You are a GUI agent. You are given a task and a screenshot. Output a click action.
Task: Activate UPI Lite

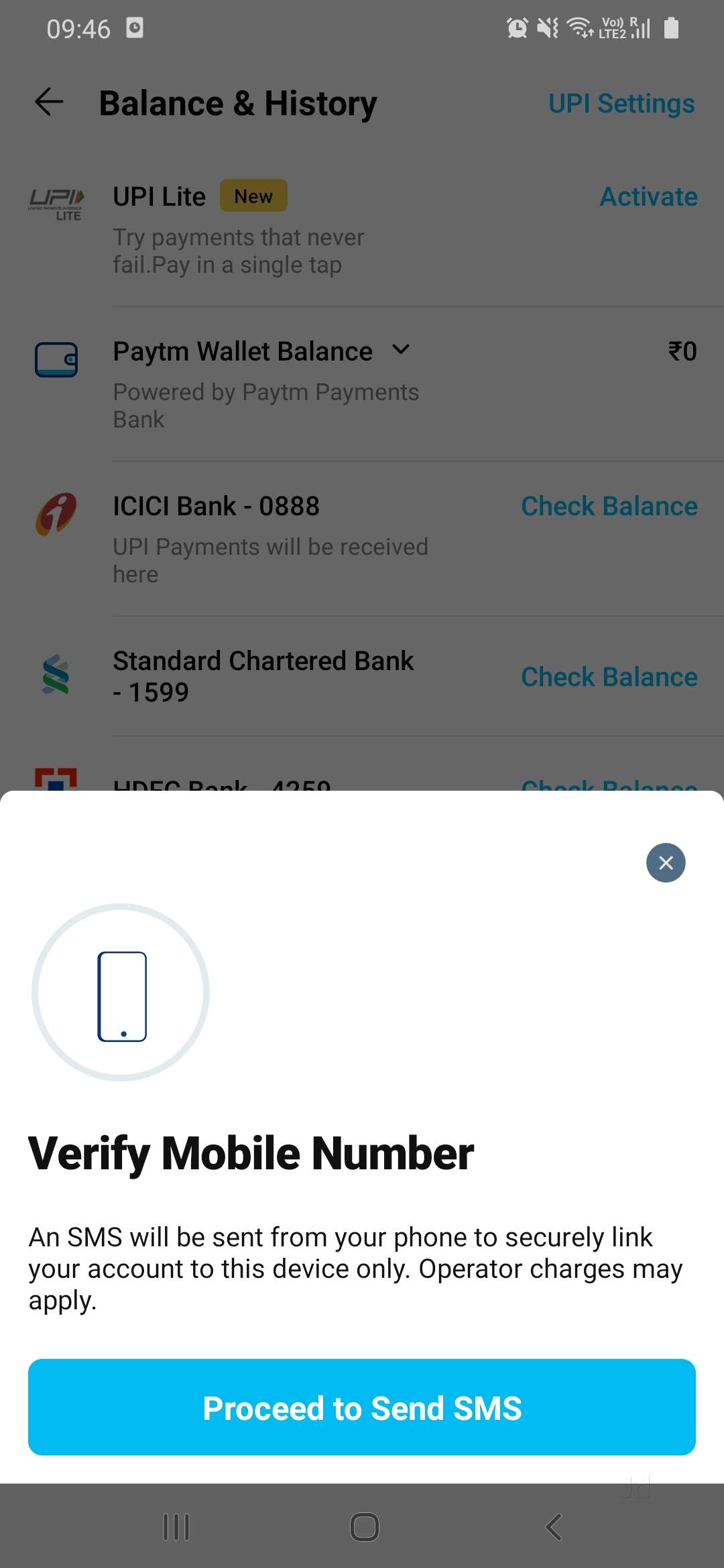coord(648,196)
